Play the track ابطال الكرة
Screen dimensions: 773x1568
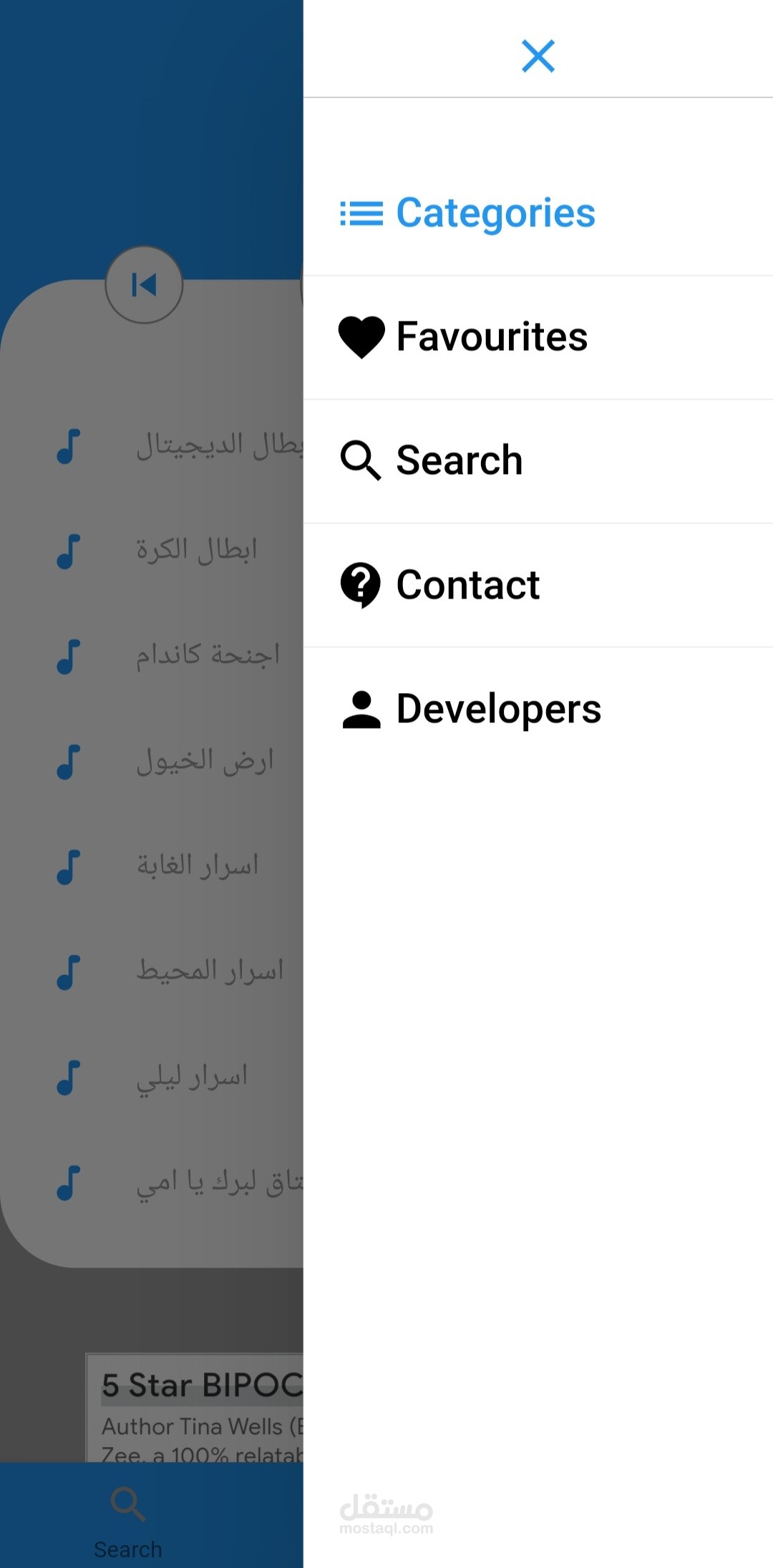pos(195,551)
